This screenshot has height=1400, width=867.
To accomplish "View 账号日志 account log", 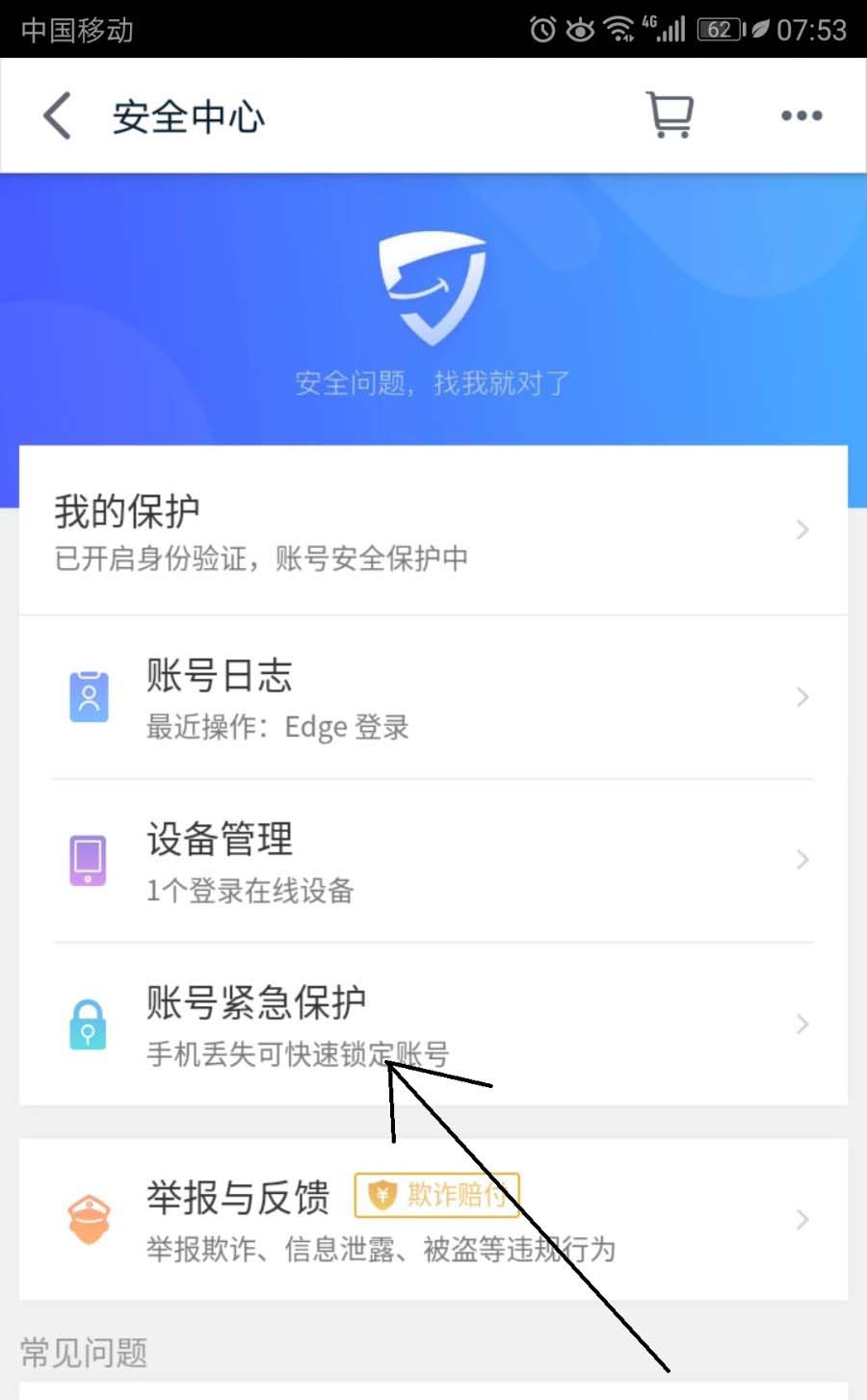I will (433, 697).
